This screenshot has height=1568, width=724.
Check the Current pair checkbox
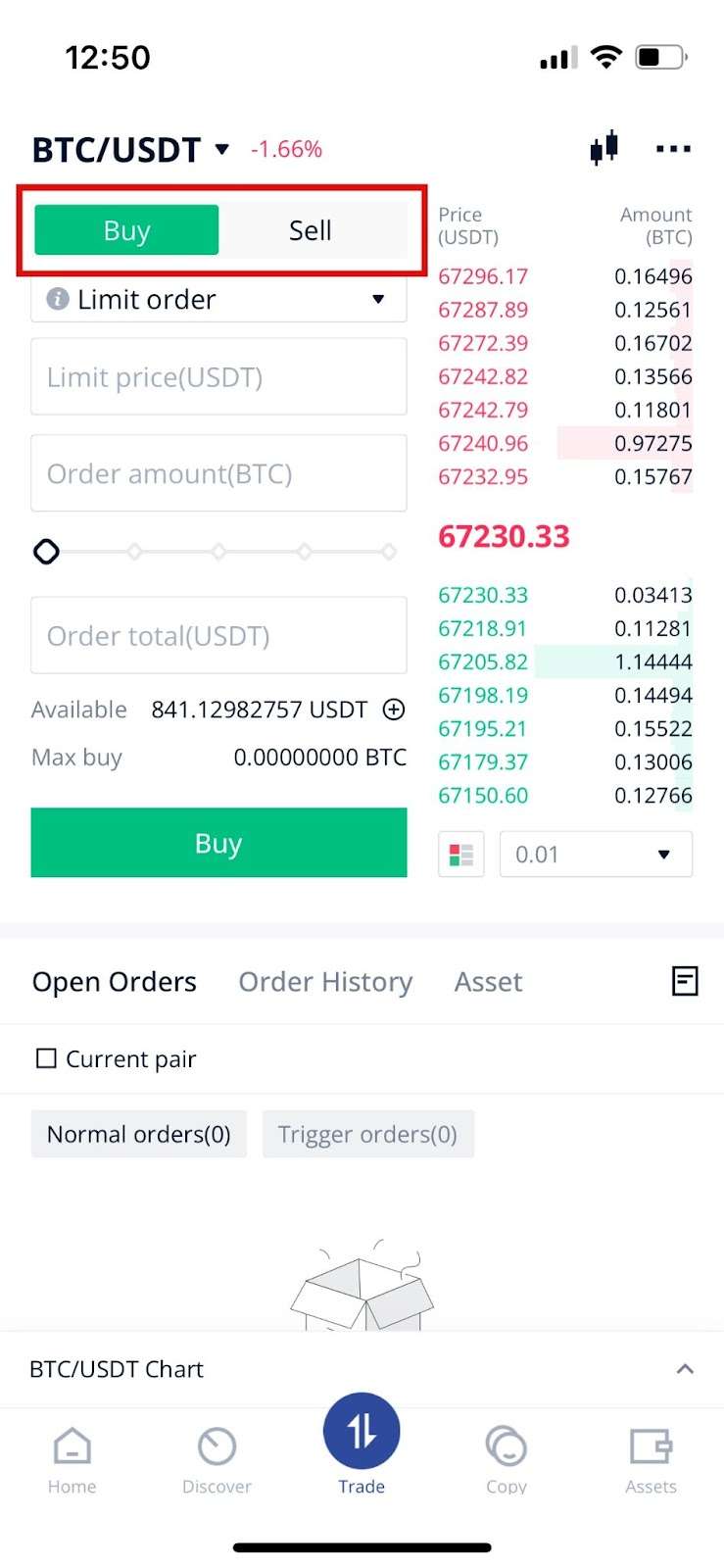coord(46,1058)
